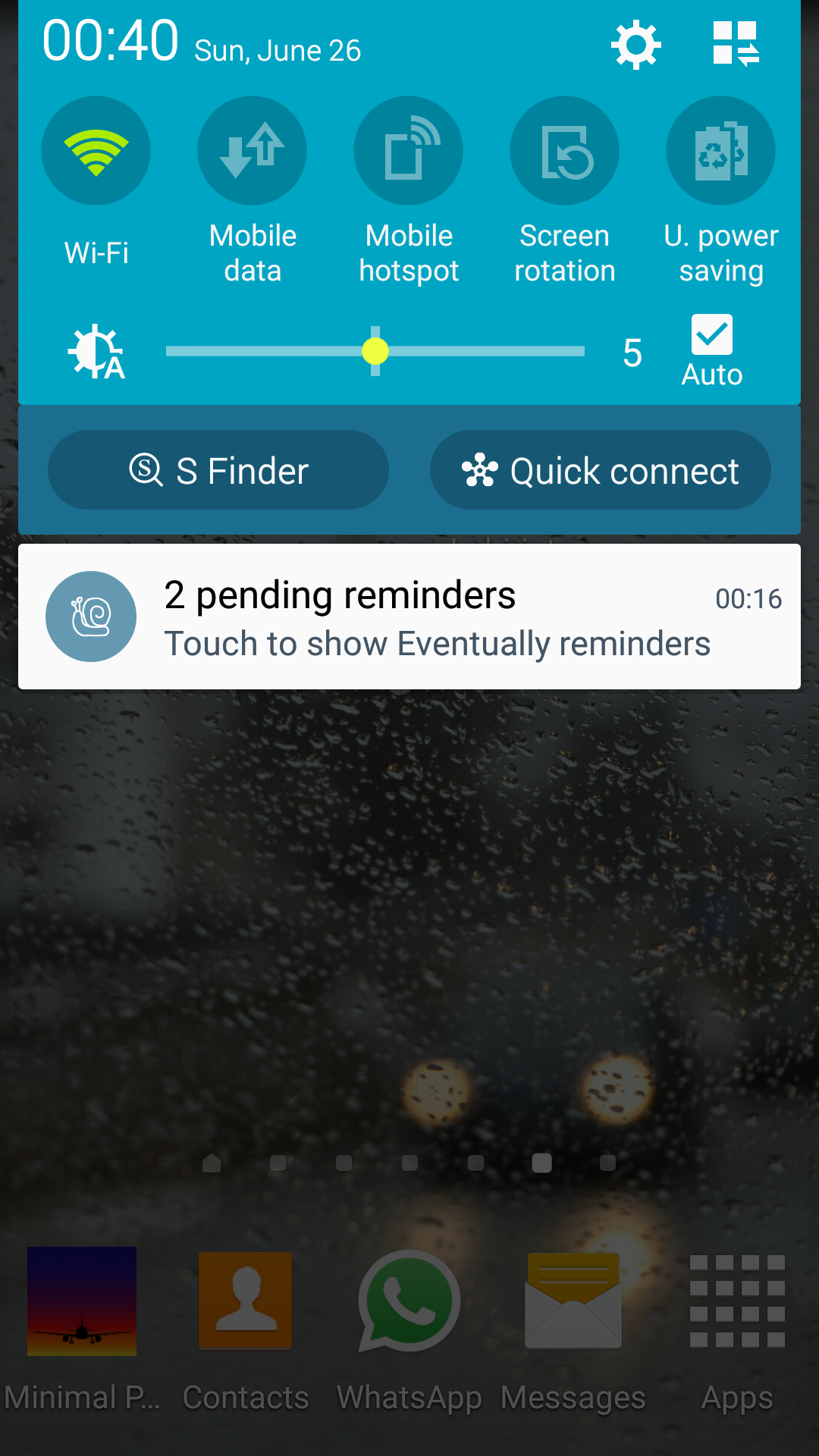
Task: Open the 2 pending reminders notification
Action: [409, 617]
